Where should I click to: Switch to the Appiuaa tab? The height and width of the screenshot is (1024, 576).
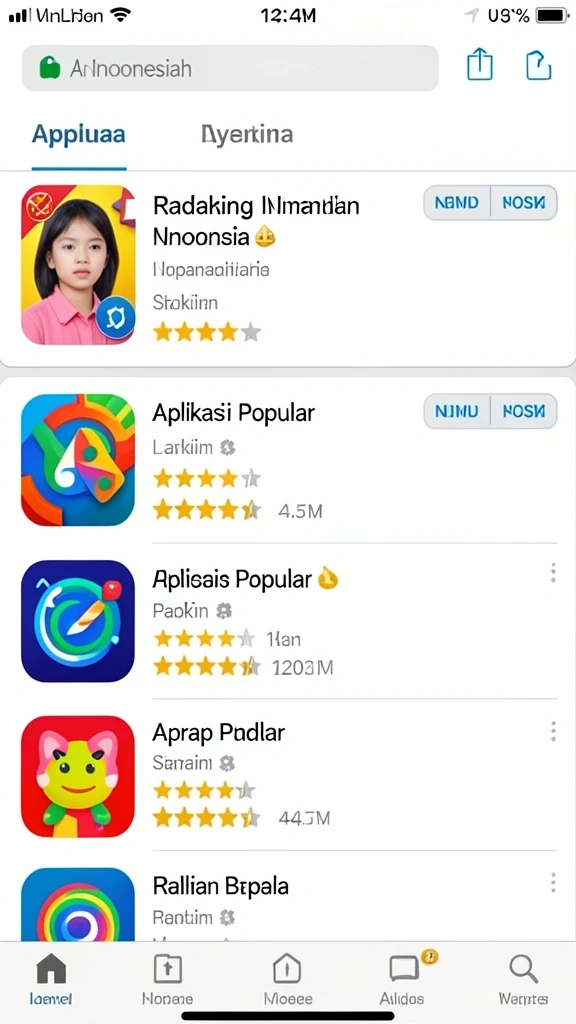[78, 135]
